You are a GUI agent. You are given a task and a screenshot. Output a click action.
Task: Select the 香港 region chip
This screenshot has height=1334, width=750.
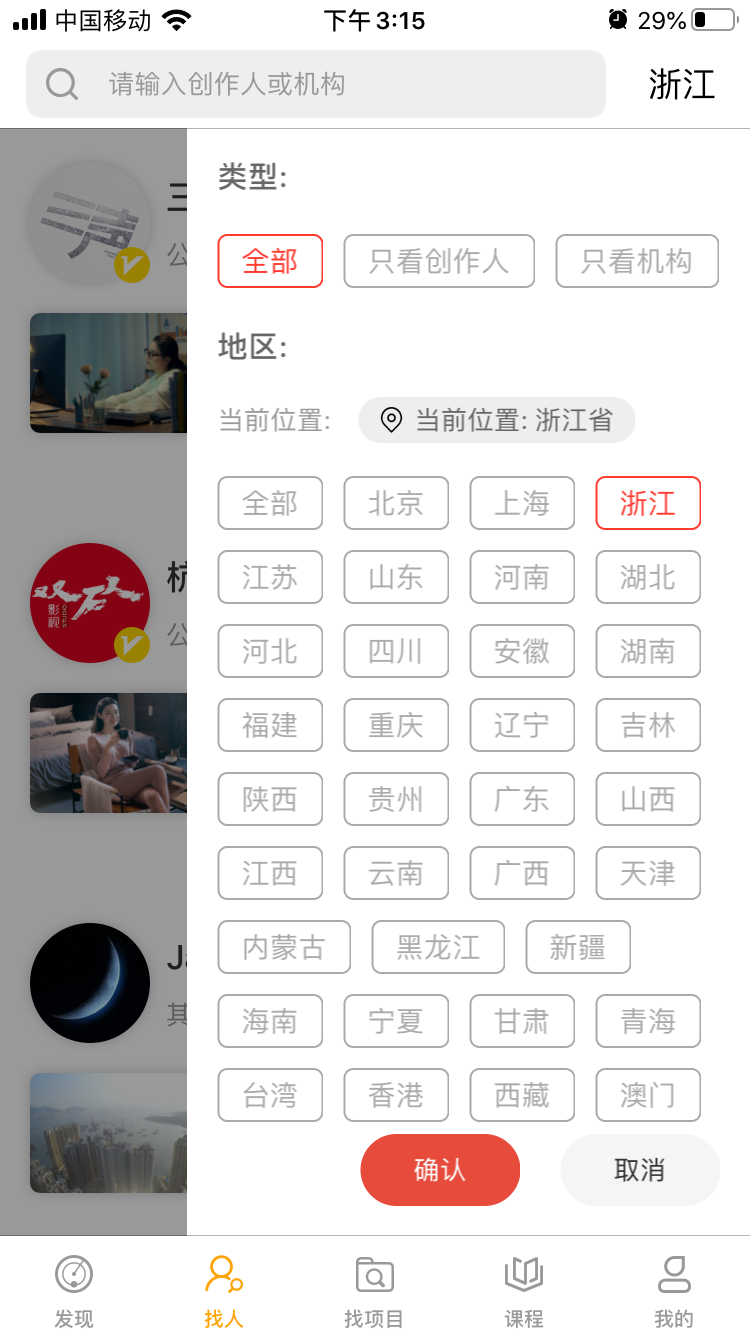[x=396, y=1095]
